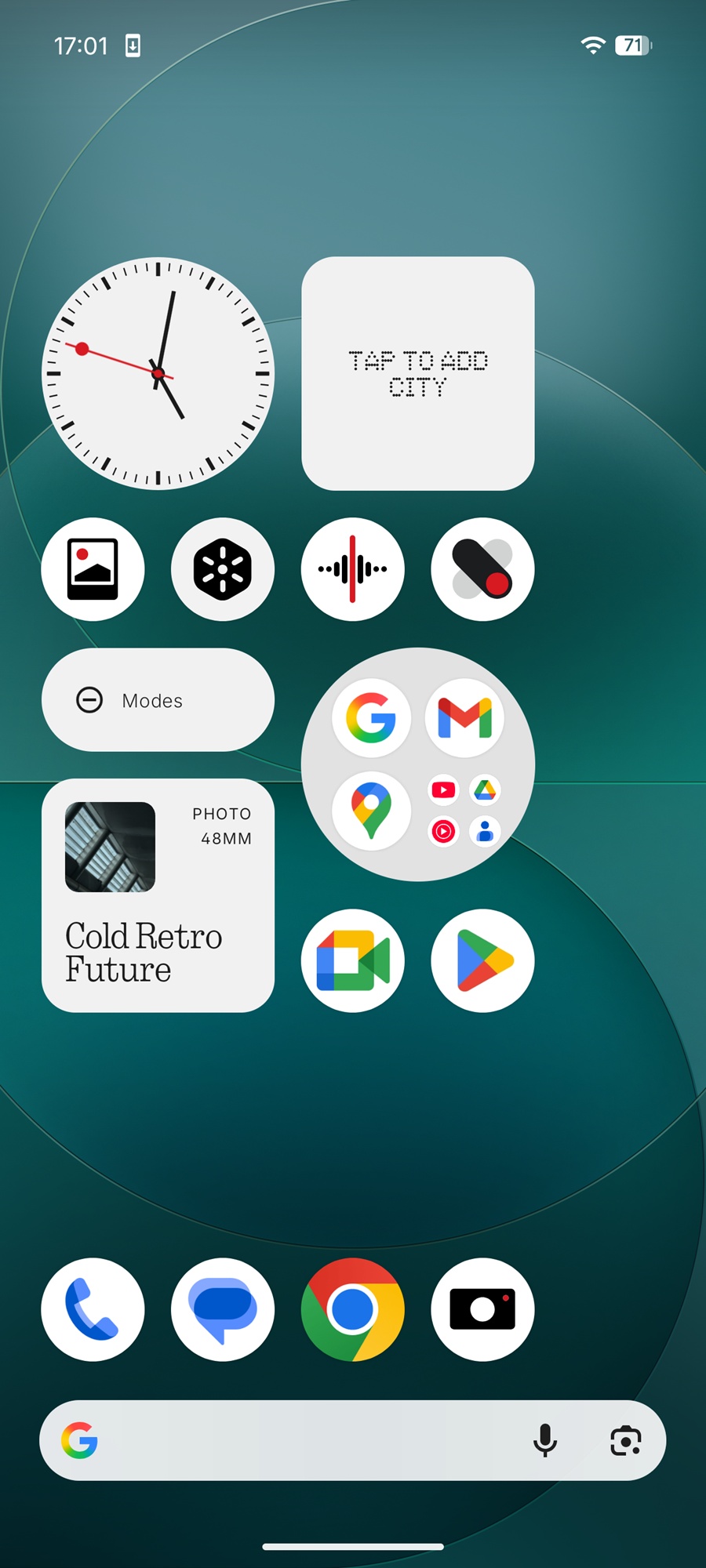Launch the Google app in the folder
Viewport: 706px width, 1568px height.
click(371, 717)
